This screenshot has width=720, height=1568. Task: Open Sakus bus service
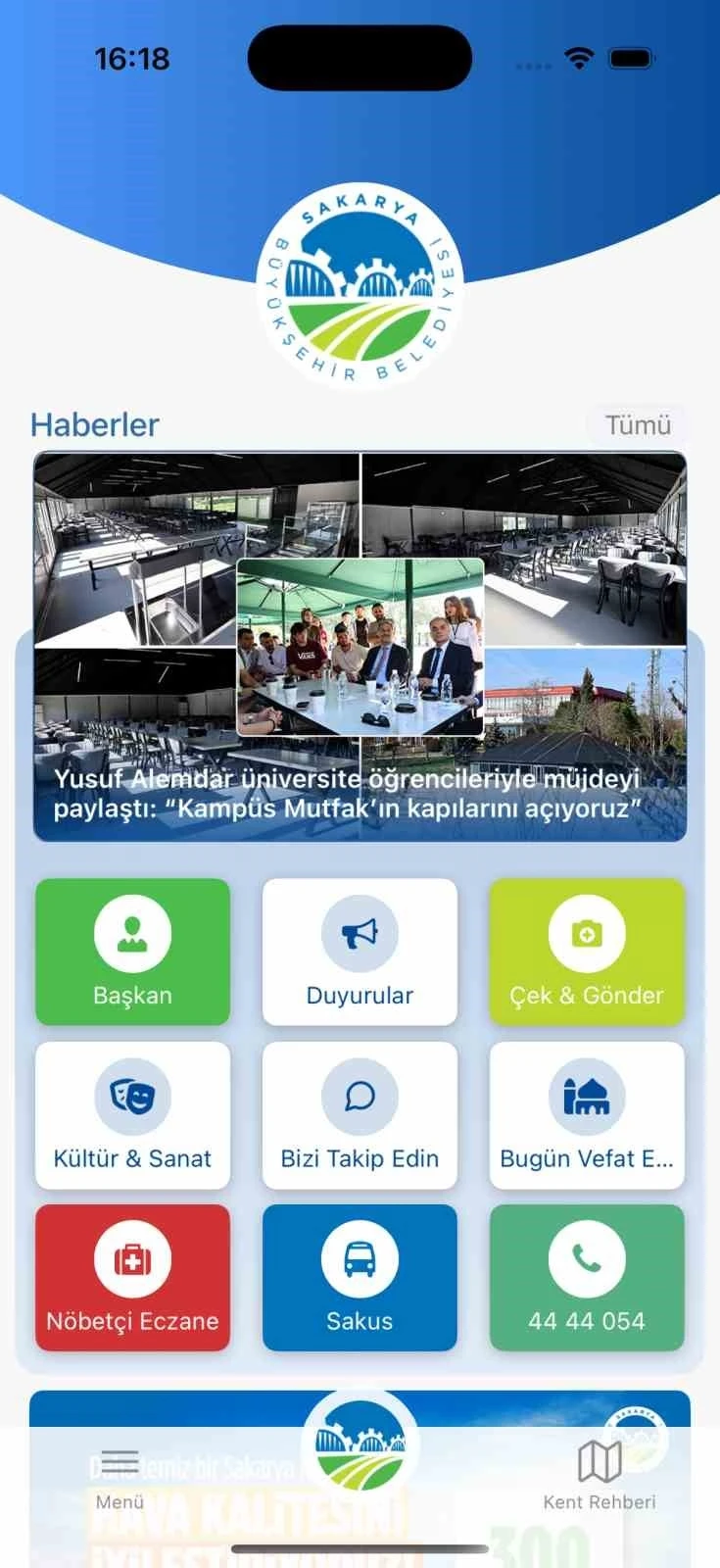point(360,1278)
